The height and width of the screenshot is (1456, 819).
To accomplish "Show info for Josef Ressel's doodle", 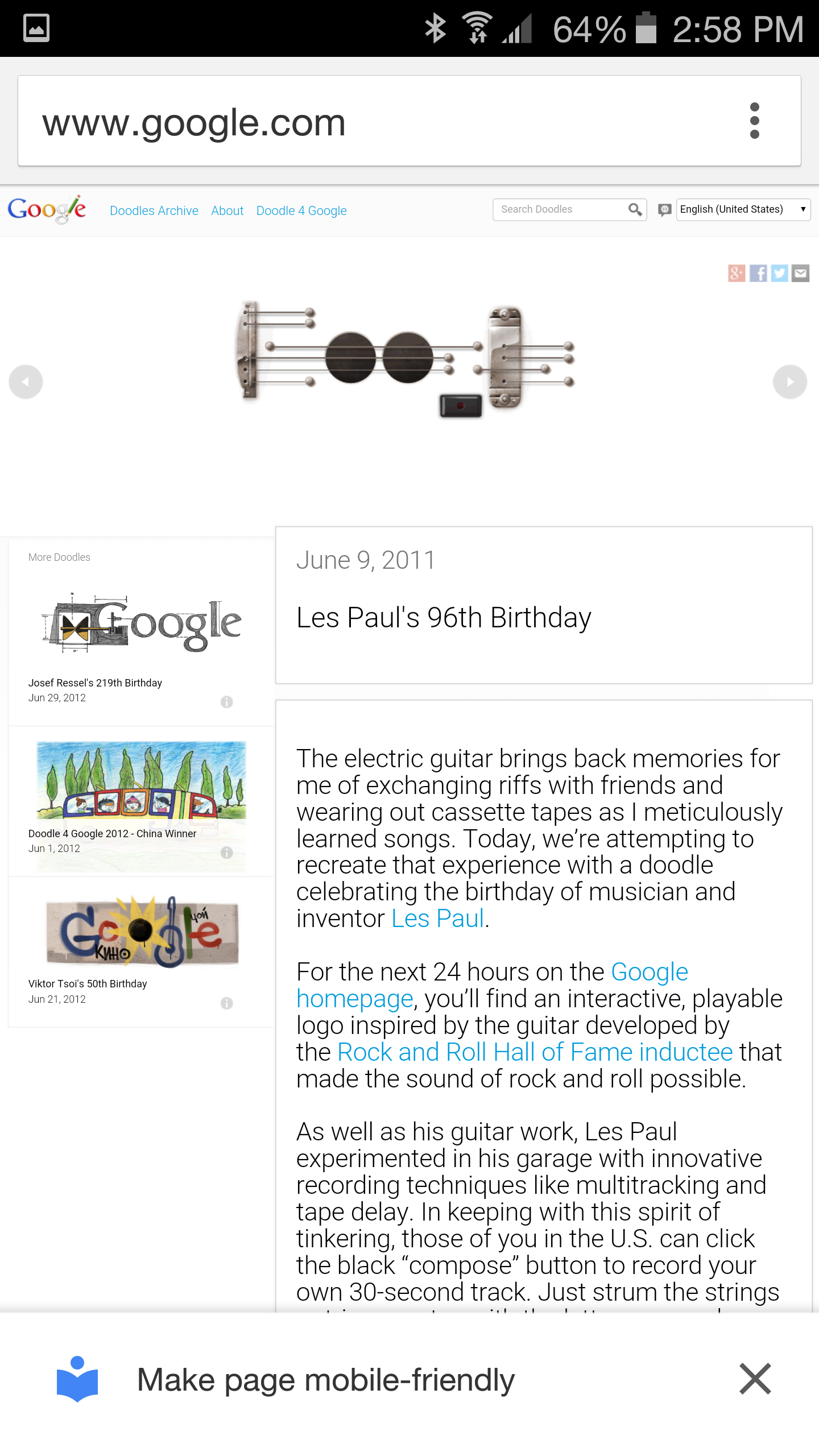I will click(x=226, y=701).
